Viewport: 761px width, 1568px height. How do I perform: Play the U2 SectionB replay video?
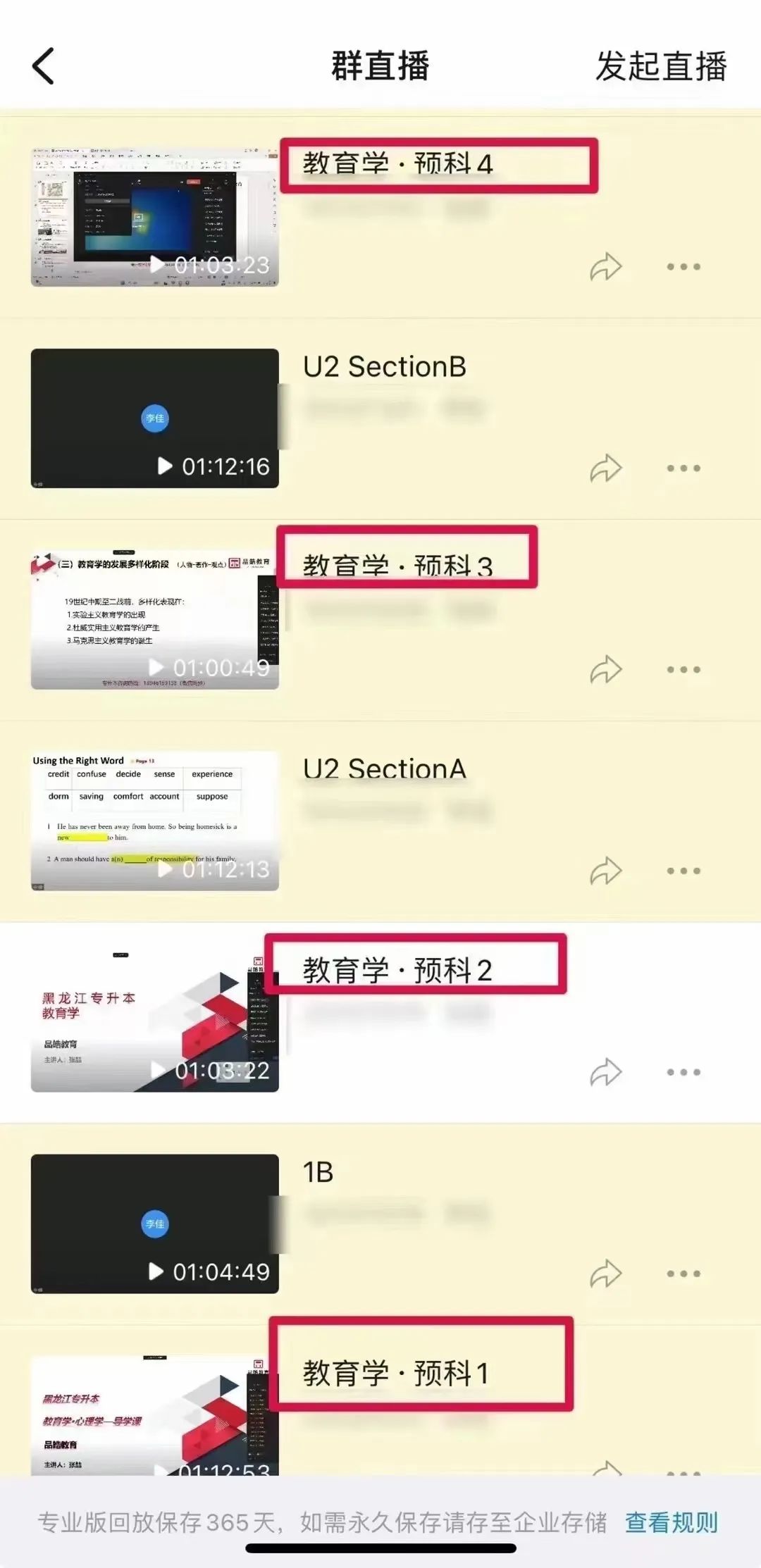click(x=154, y=418)
